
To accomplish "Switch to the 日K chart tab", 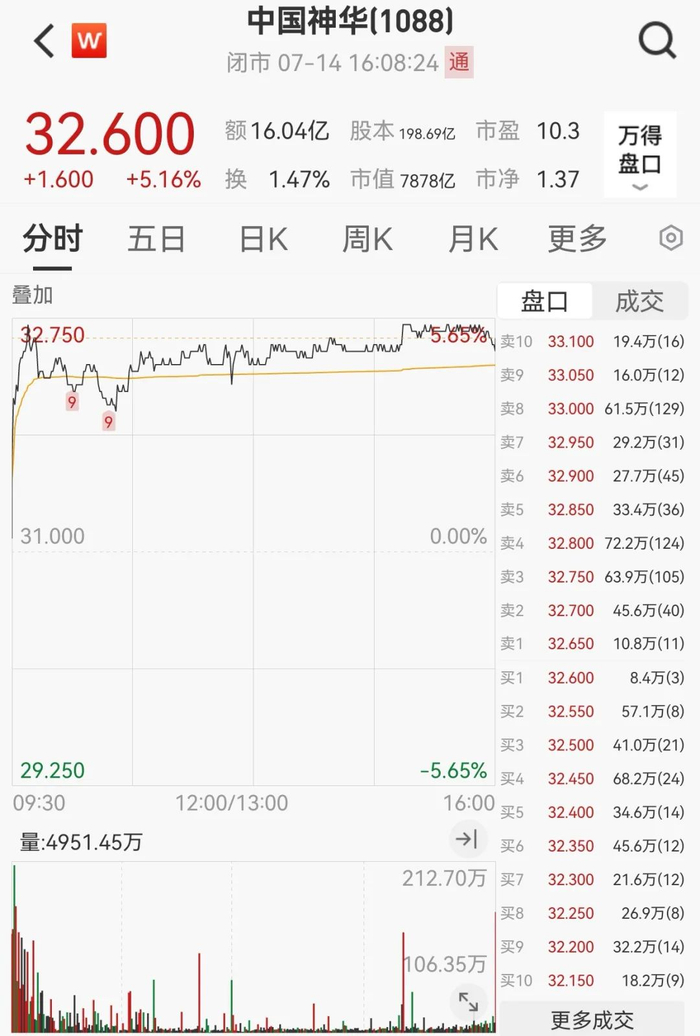I will point(263,239).
